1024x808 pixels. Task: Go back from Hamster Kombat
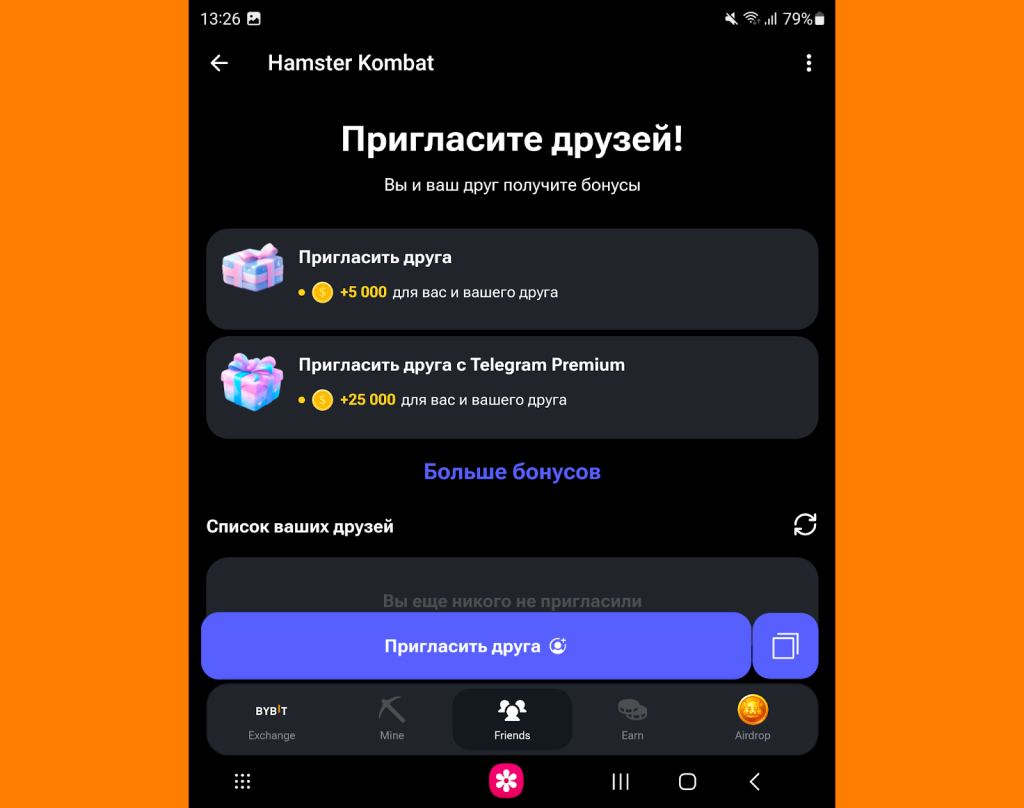pos(219,63)
